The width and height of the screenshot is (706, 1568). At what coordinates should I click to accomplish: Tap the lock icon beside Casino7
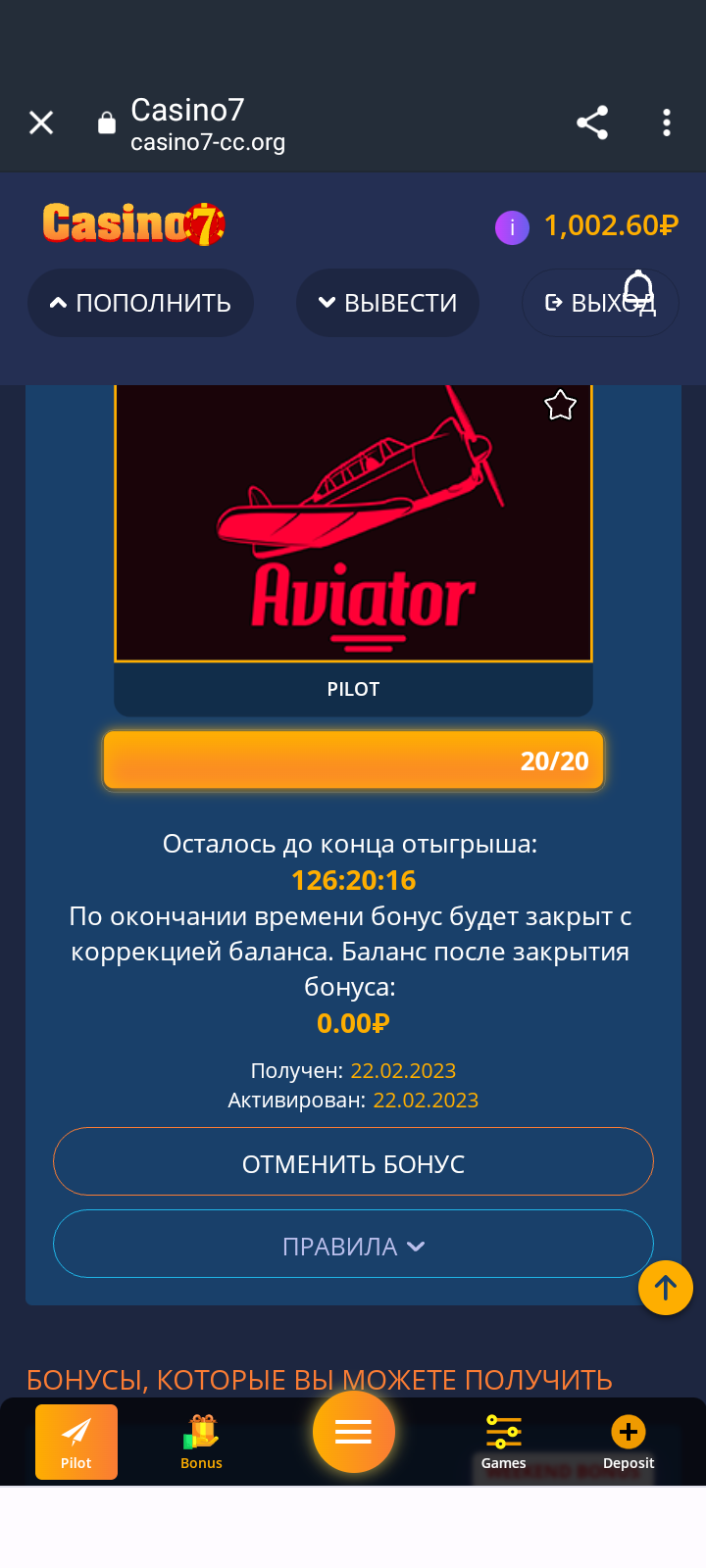click(106, 122)
